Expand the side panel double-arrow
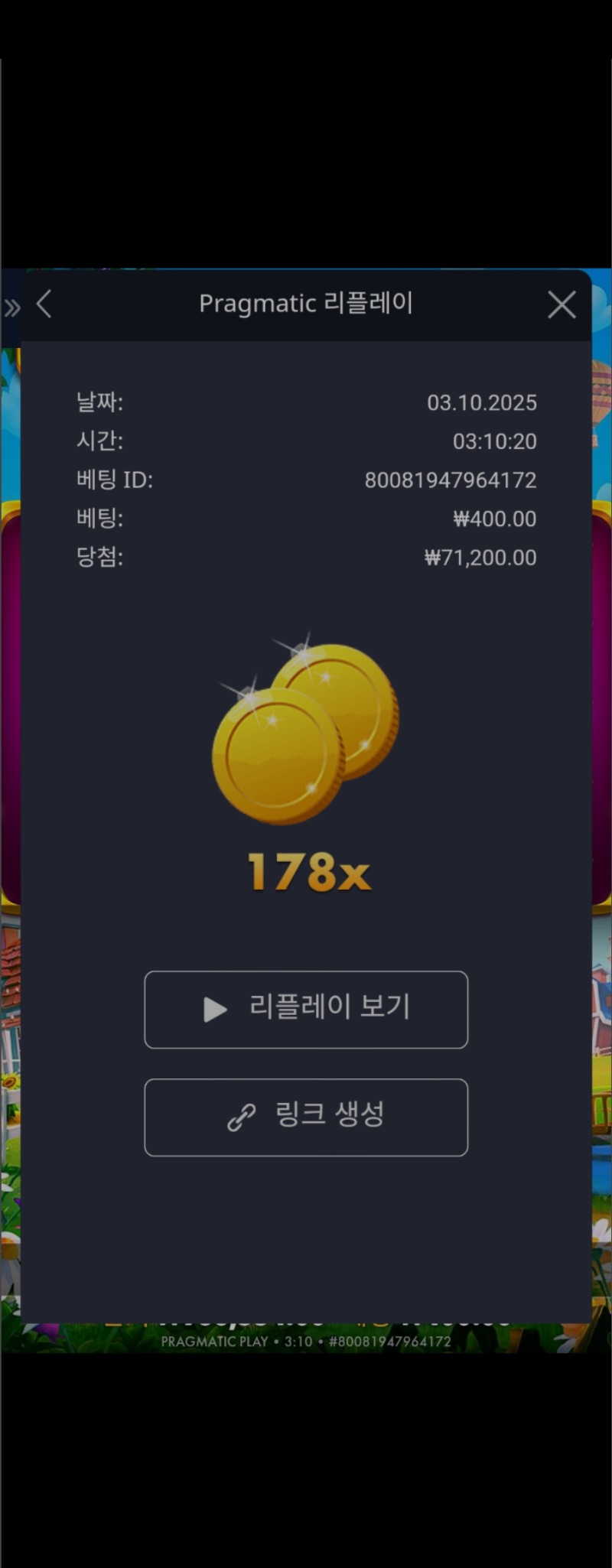The image size is (612, 1568). [12, 308]
